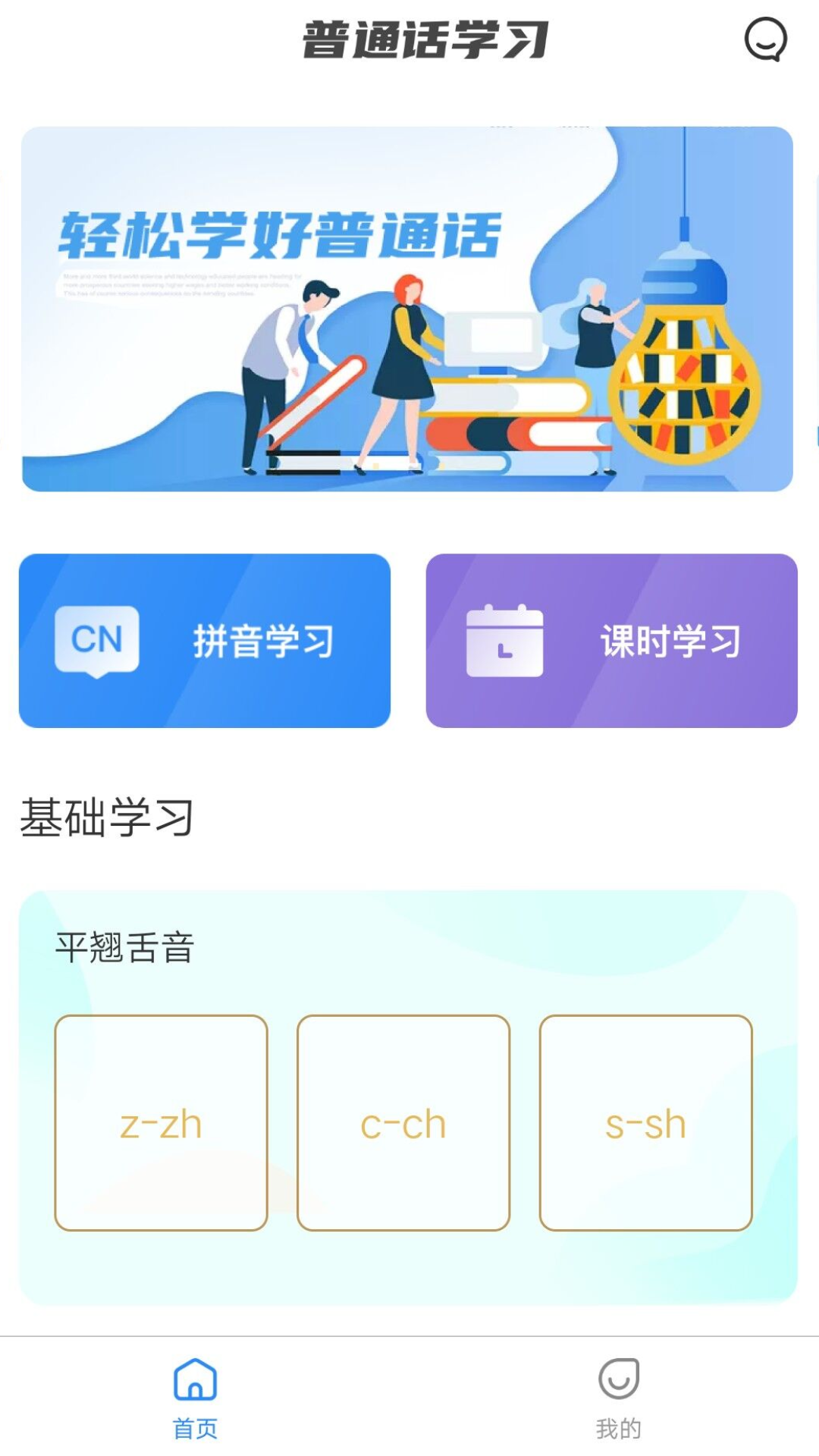Screen dimensions: 819x1456
Task: Select the c-ch practice tile
Action: [x=403, y=1125]
